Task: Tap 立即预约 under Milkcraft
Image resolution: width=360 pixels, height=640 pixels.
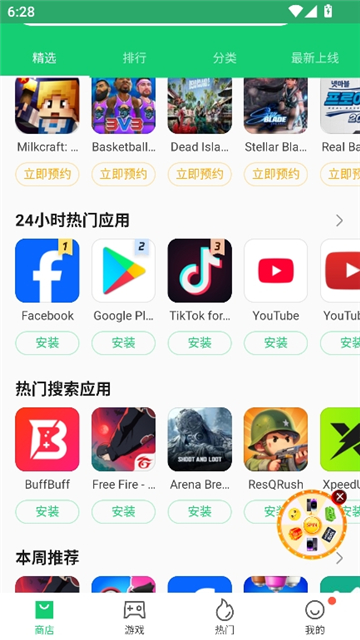Action: (47, 174)
